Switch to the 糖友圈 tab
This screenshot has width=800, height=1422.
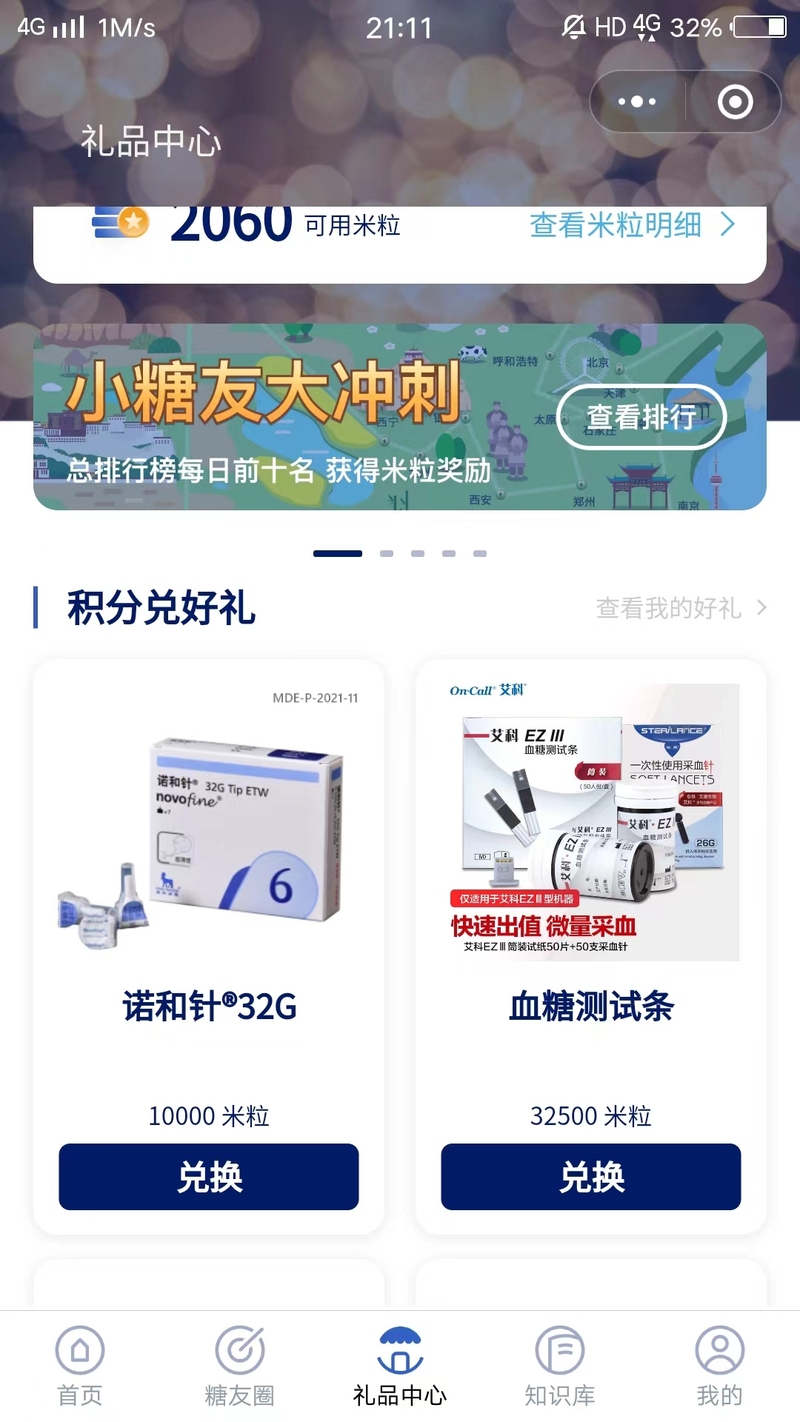240,1366
